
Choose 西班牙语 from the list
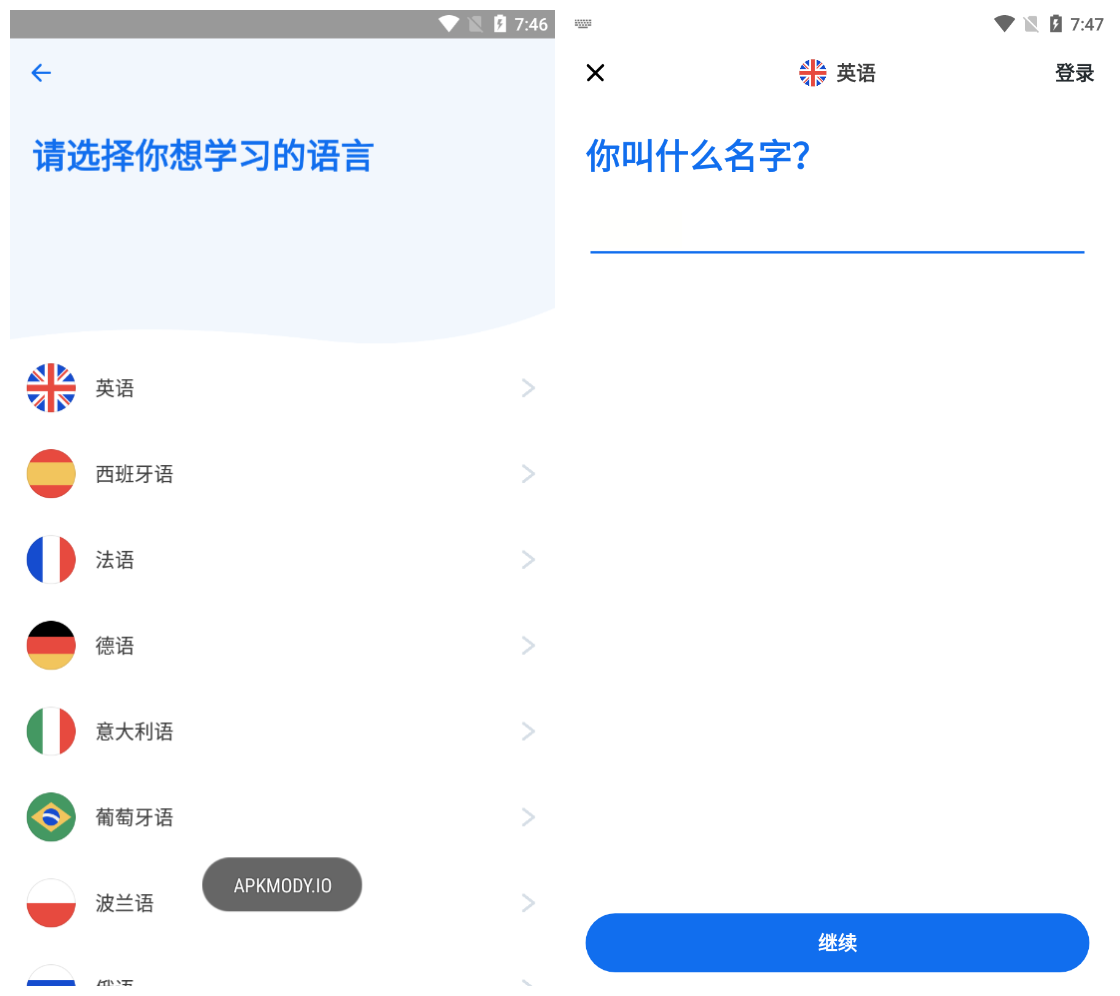point(280,474)
